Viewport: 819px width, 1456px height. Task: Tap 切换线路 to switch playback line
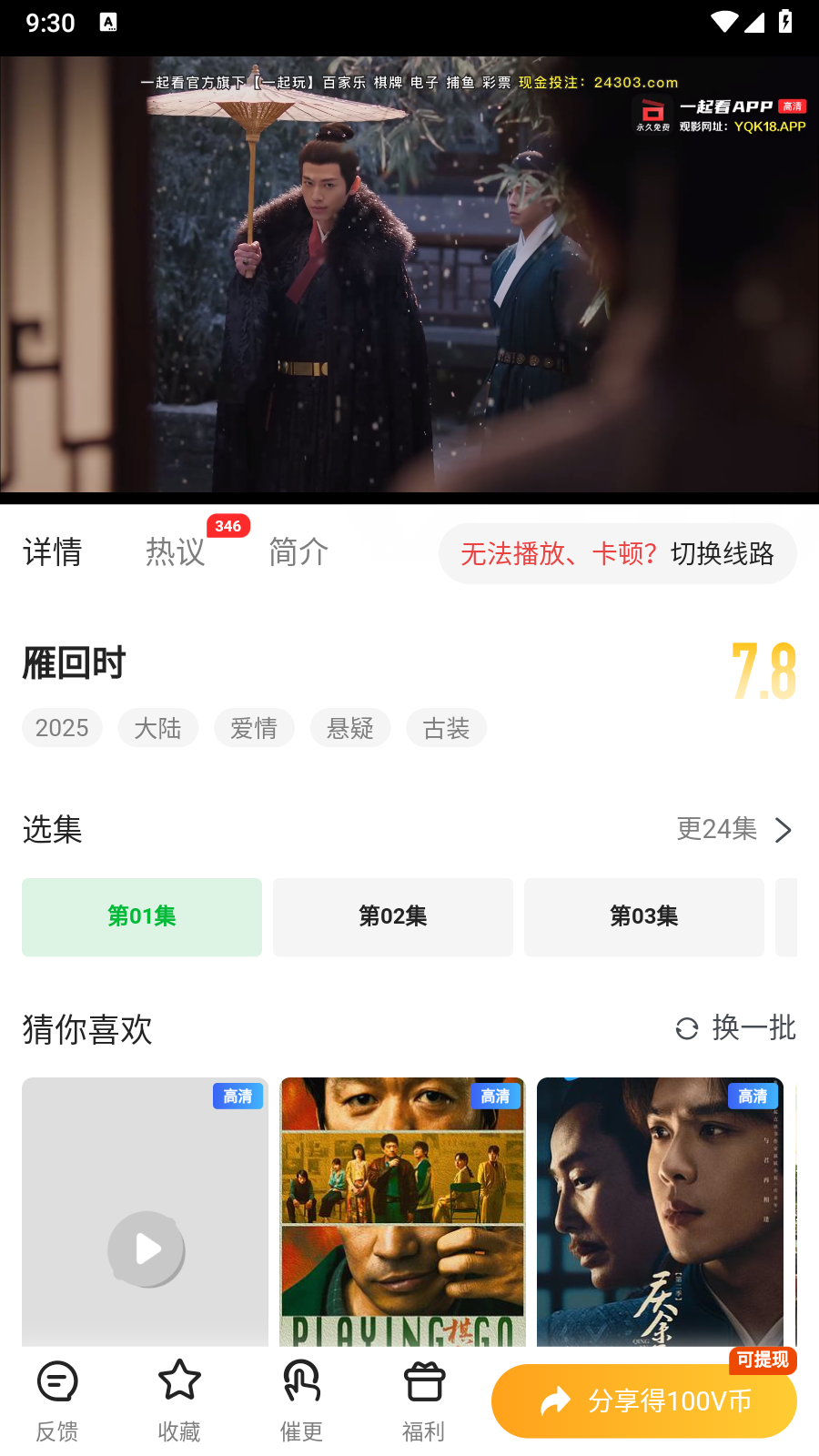(x=723, y=553)
